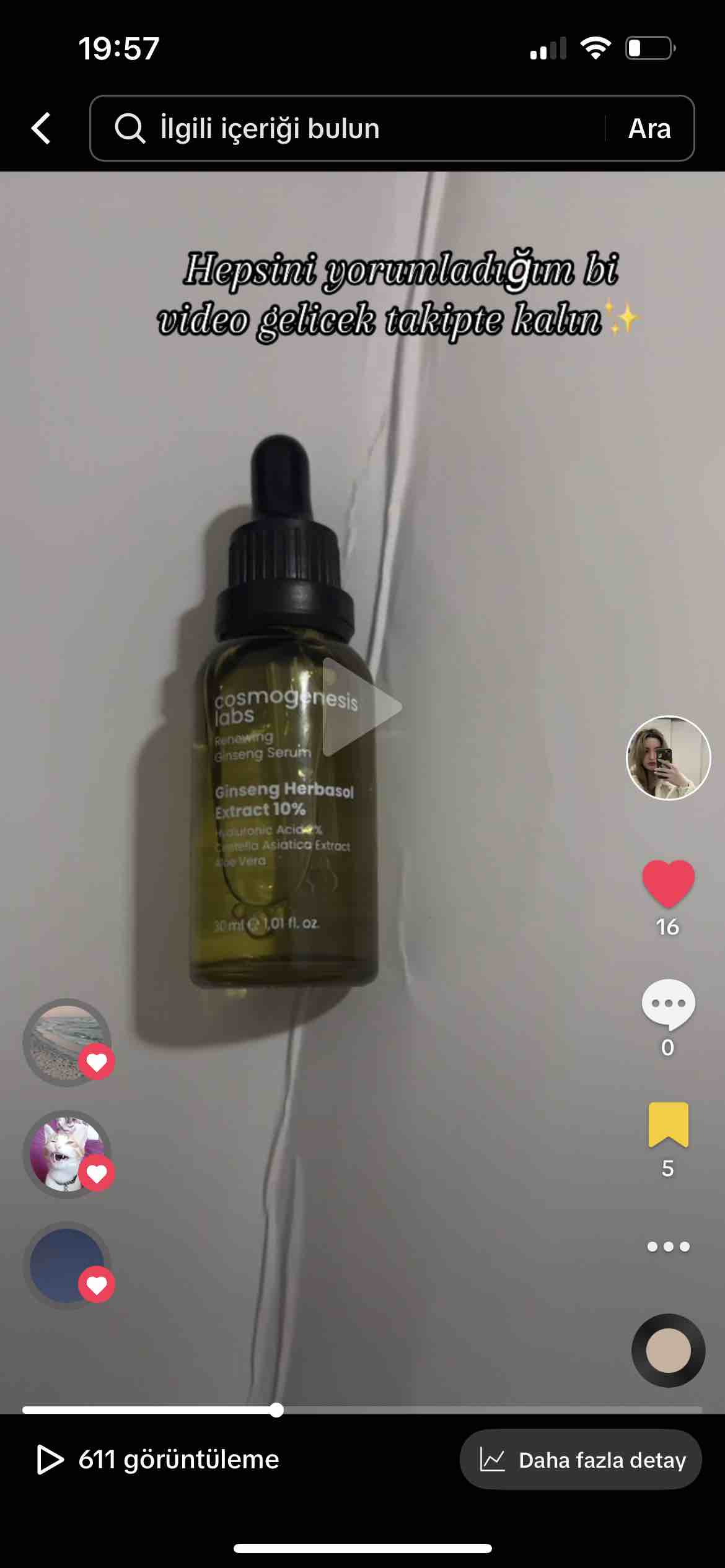The width and height of the screenshot is (725, 1568).
Task: View the beach-avatar user who liked
Action: 67,1042
